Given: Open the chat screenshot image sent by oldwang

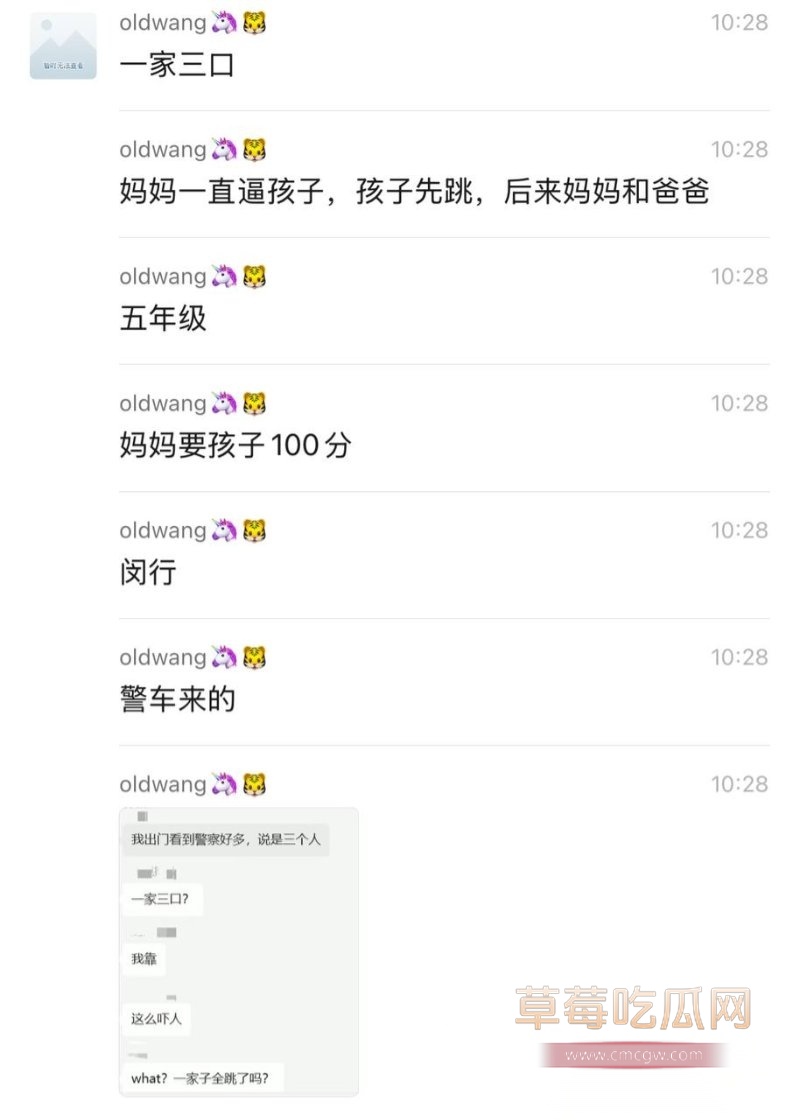Looking at the screenshot, I should (x=238, y=950).
